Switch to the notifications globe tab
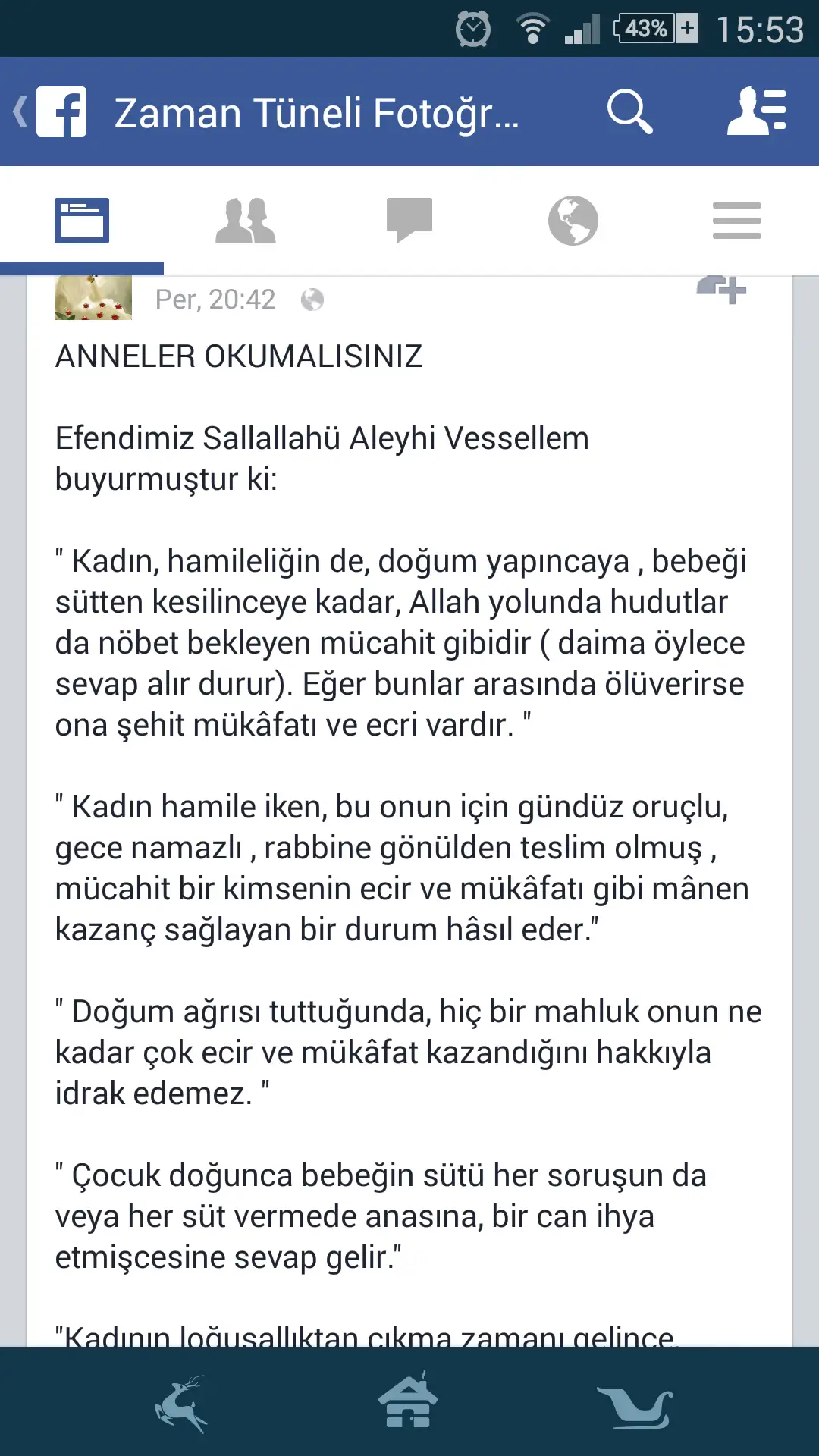The image size is (819, 1456). point(573,221)
